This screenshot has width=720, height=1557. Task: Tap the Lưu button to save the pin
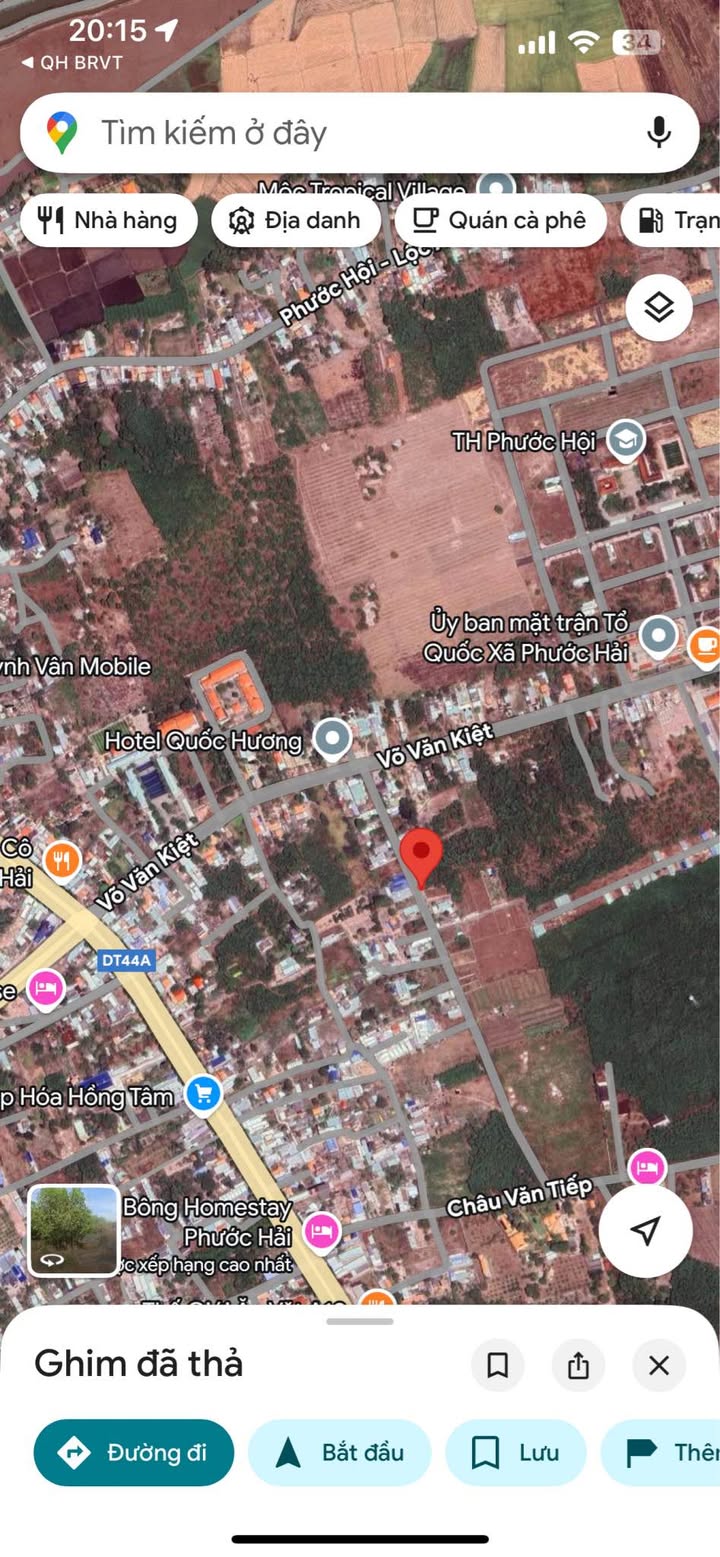(x=515, y=1452)
